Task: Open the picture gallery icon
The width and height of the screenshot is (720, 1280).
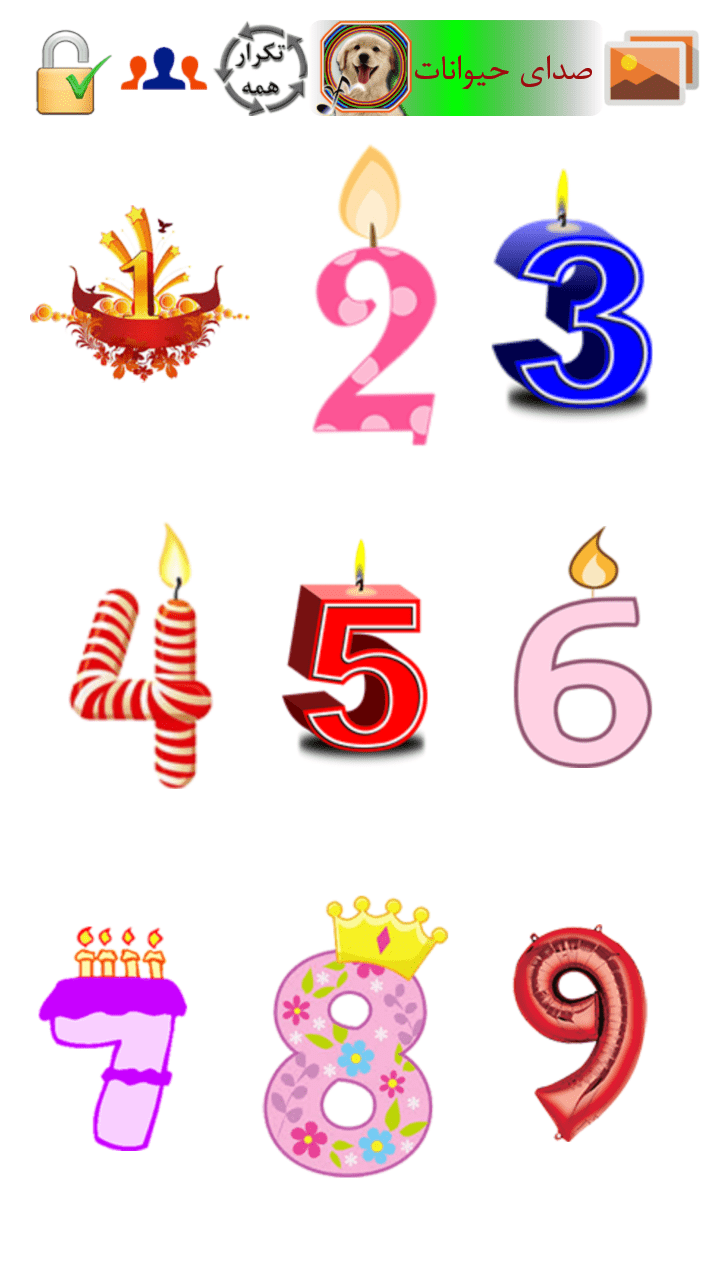Action: pyautogui.click(x=651, y=68)
